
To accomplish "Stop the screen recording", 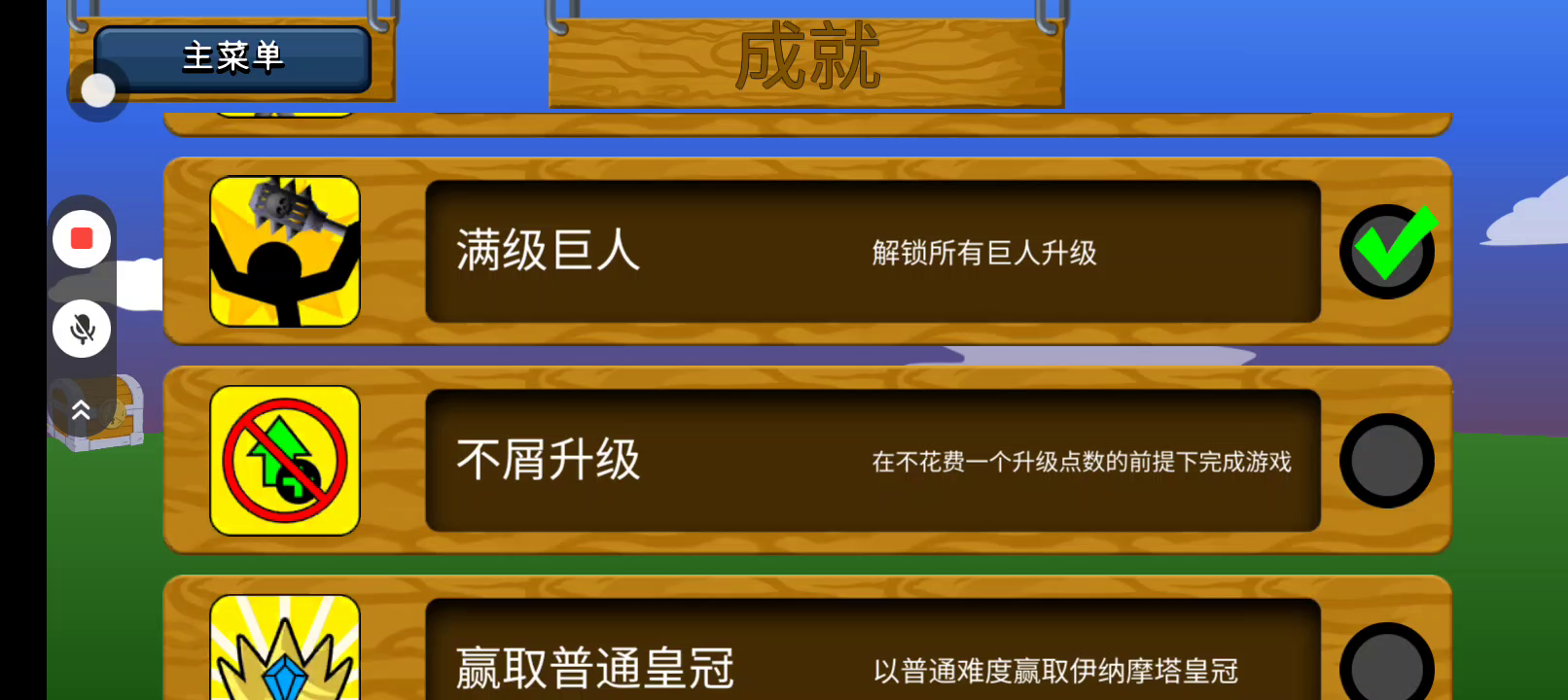I will coord(82,239).
